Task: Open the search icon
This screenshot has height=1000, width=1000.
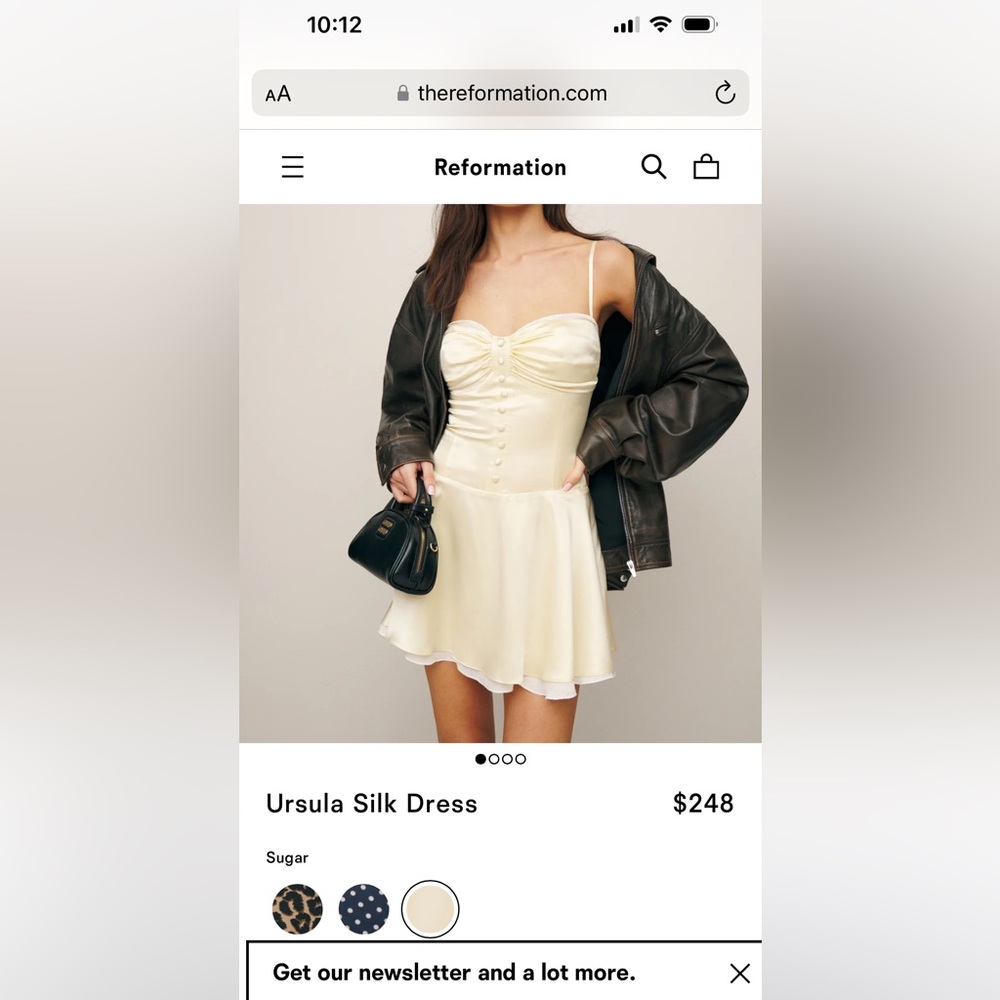Action: (x=653, y=167)
